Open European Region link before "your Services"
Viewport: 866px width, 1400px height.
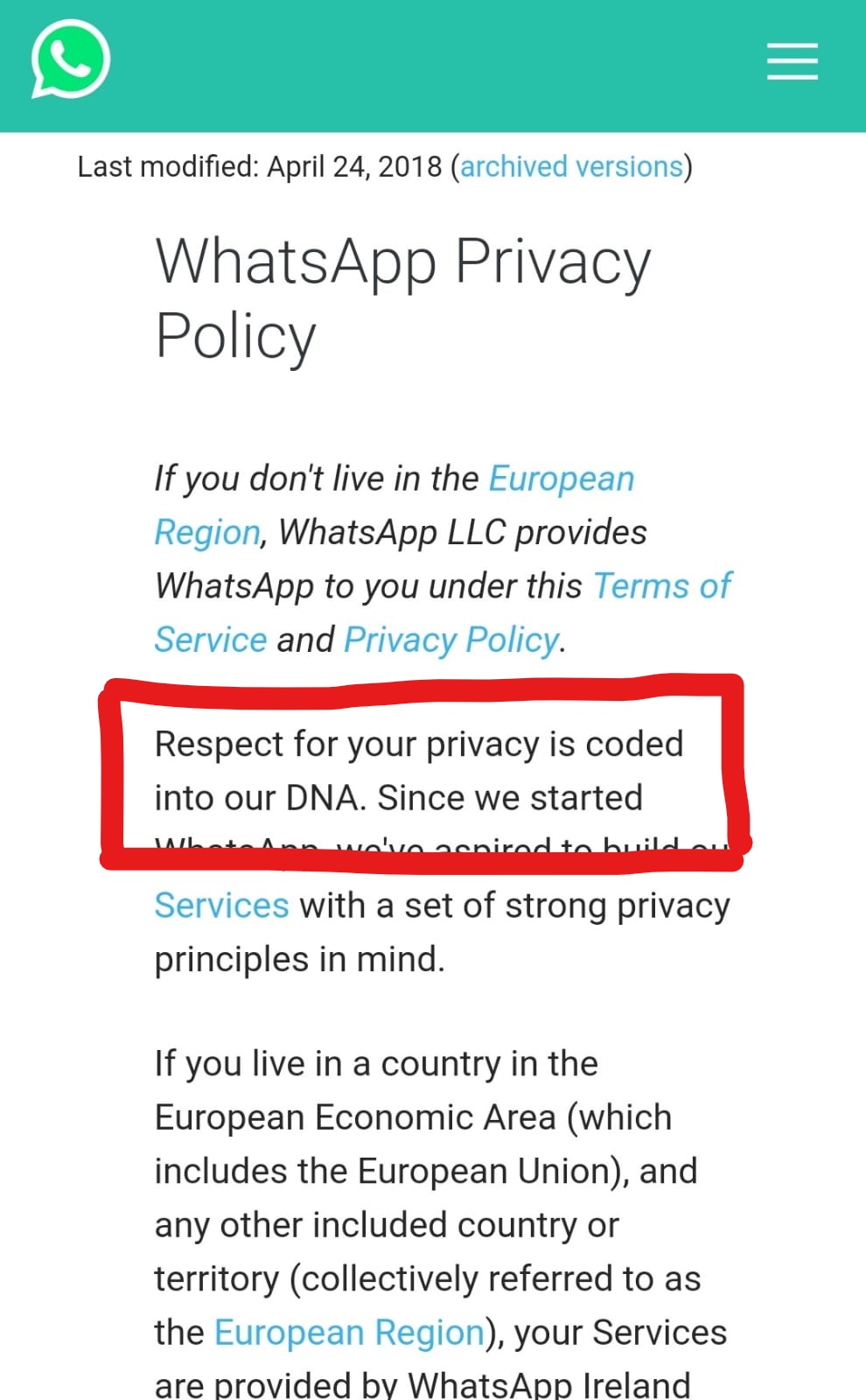click(349, 1333)
